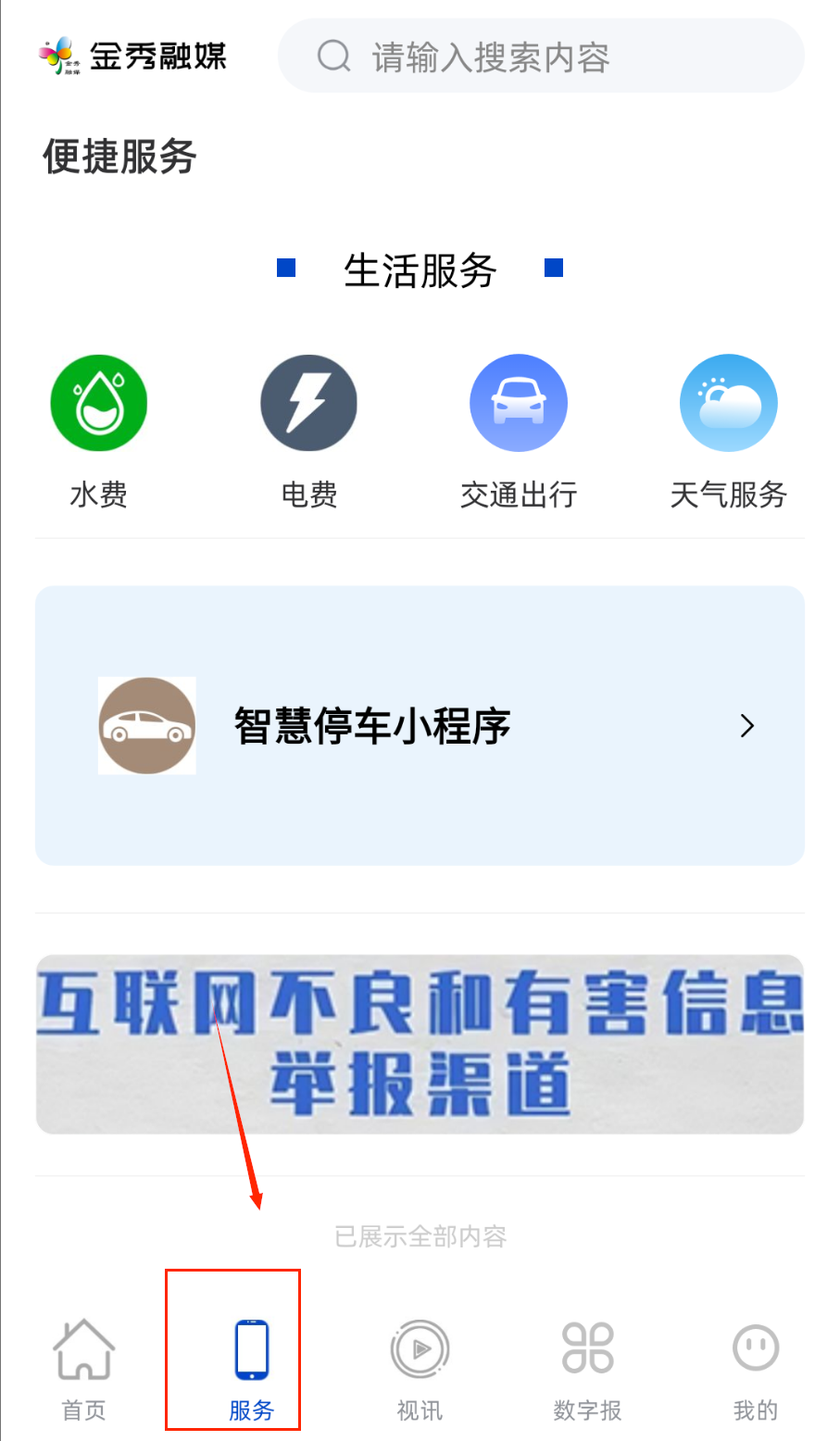Open the 数字报 tab

[x=587, y=1367]
